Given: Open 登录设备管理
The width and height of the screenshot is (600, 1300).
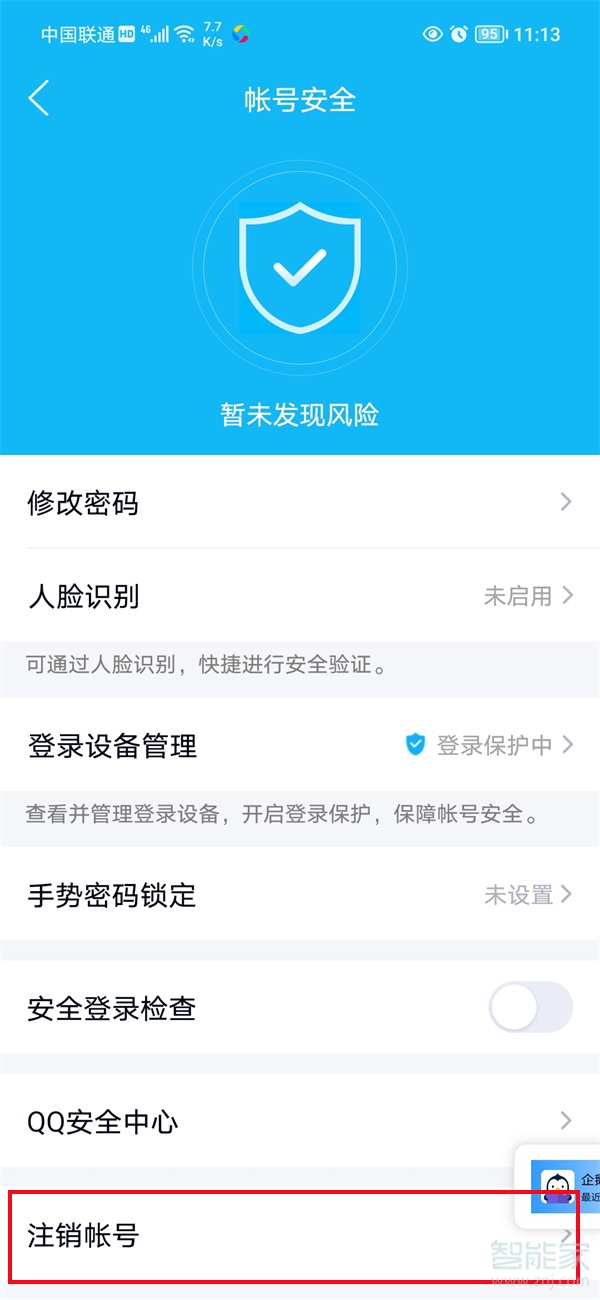Looking at the screenshot, I should [x=300, y=745].
